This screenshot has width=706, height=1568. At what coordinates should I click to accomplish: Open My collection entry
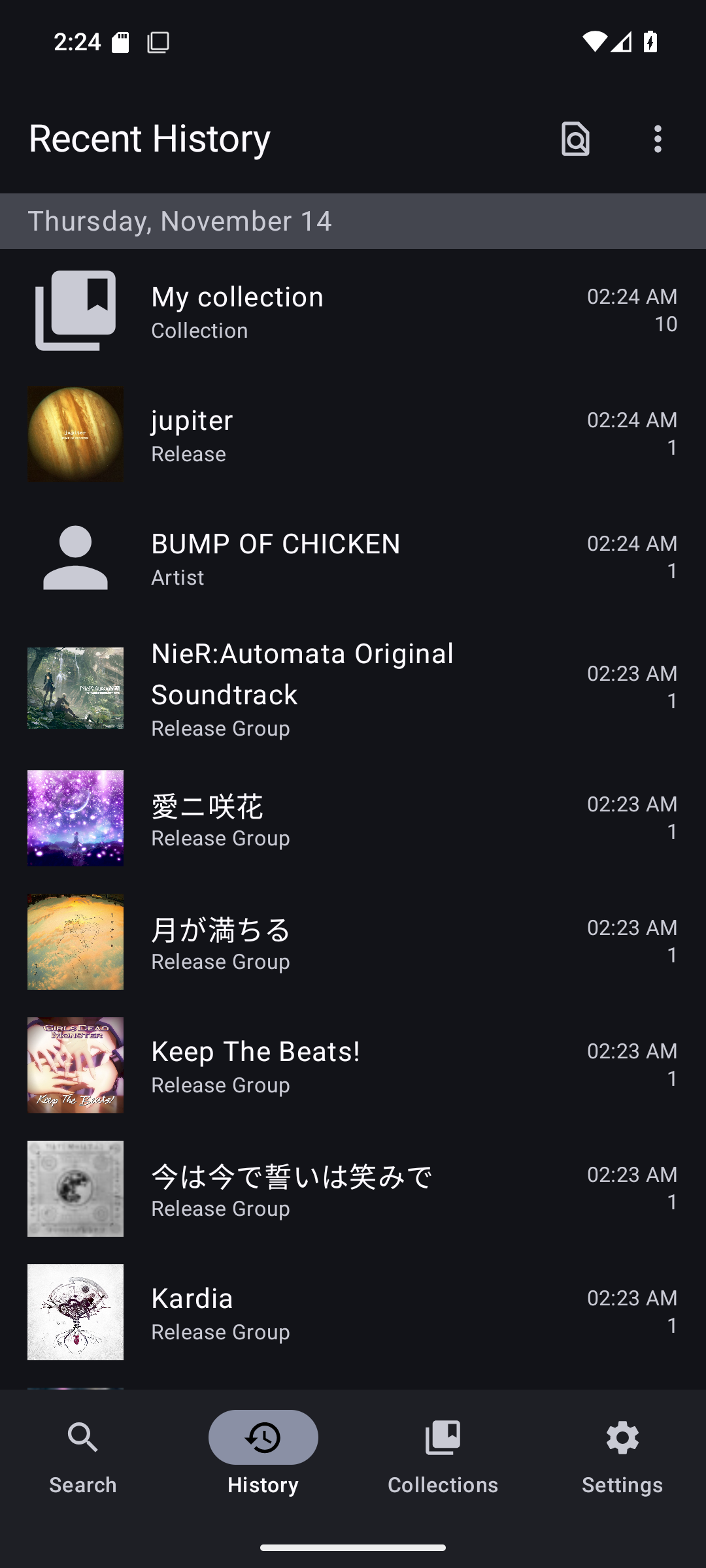(x=353, y=311)
